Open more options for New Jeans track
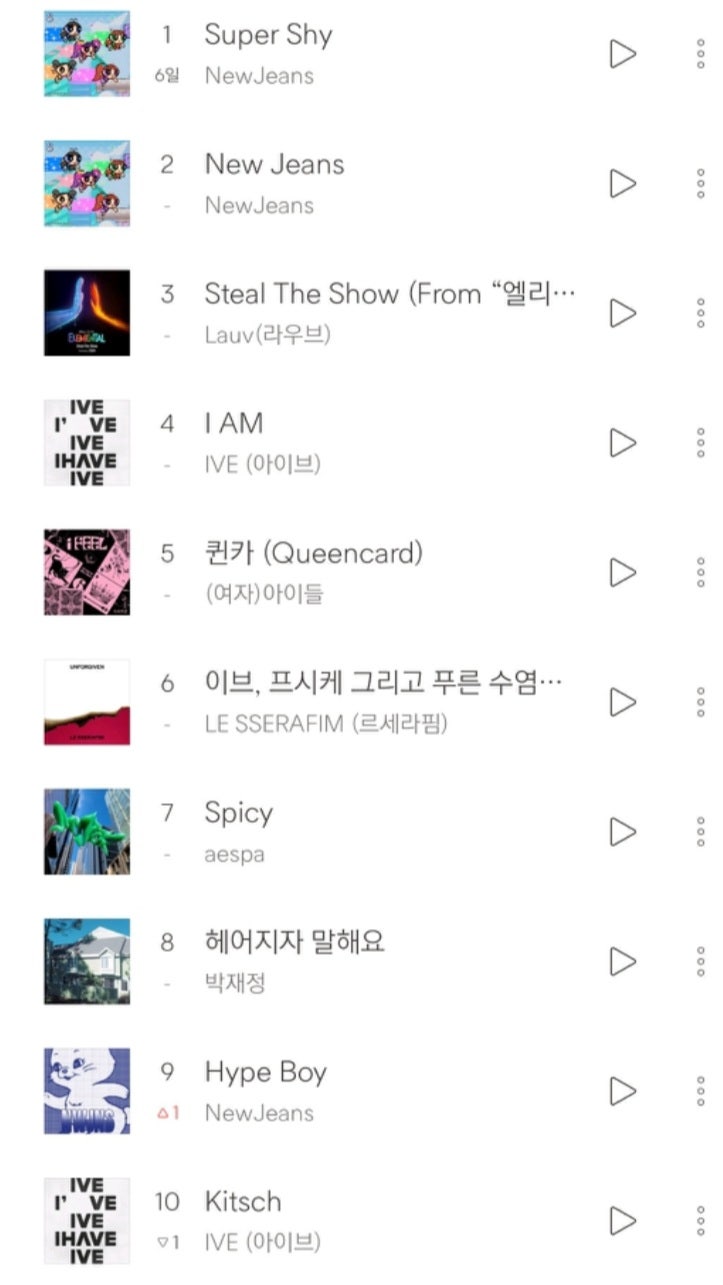723x1285 pixels. pos(700,182)
